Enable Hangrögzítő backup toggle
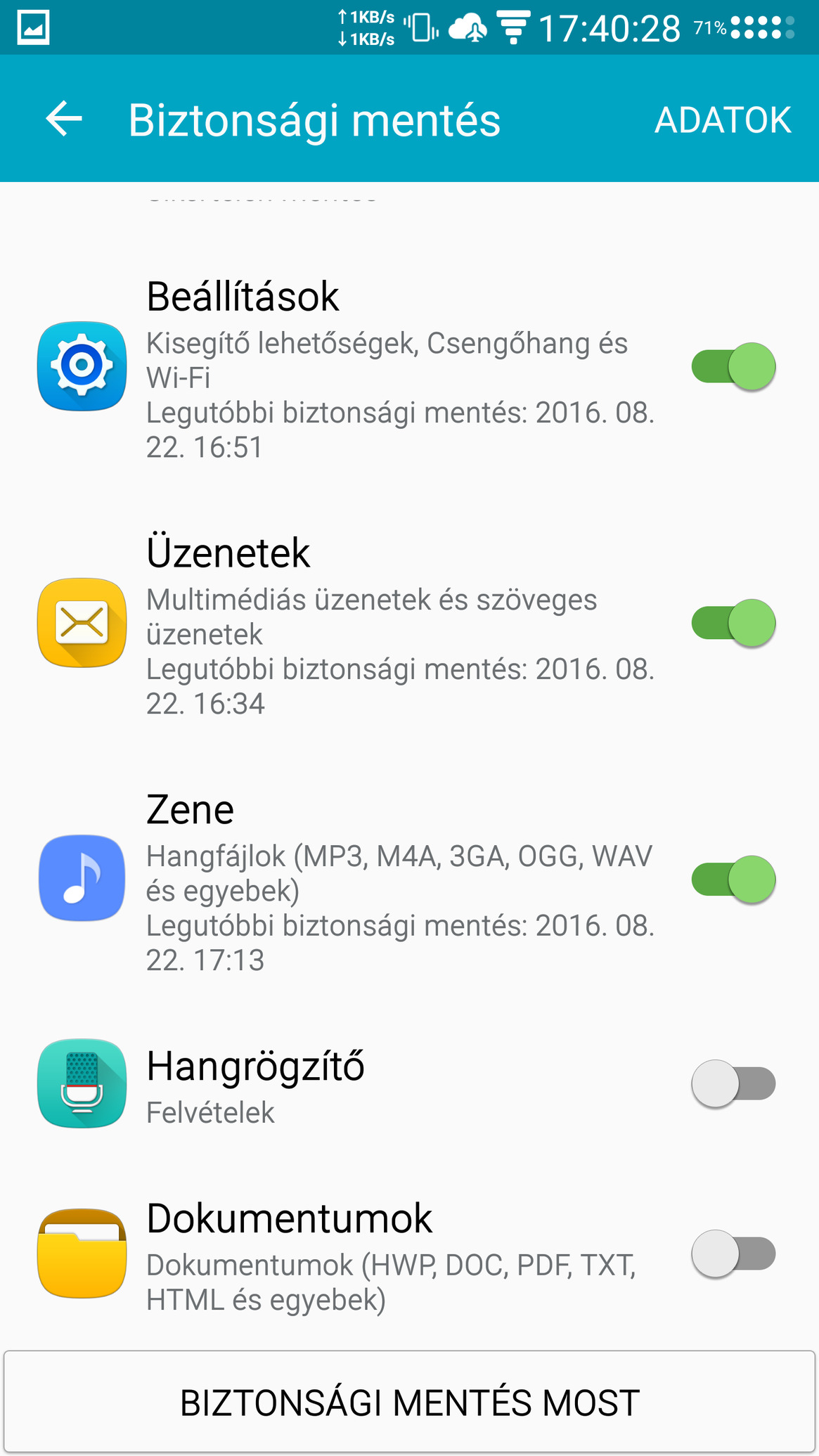 point(733,1083)
